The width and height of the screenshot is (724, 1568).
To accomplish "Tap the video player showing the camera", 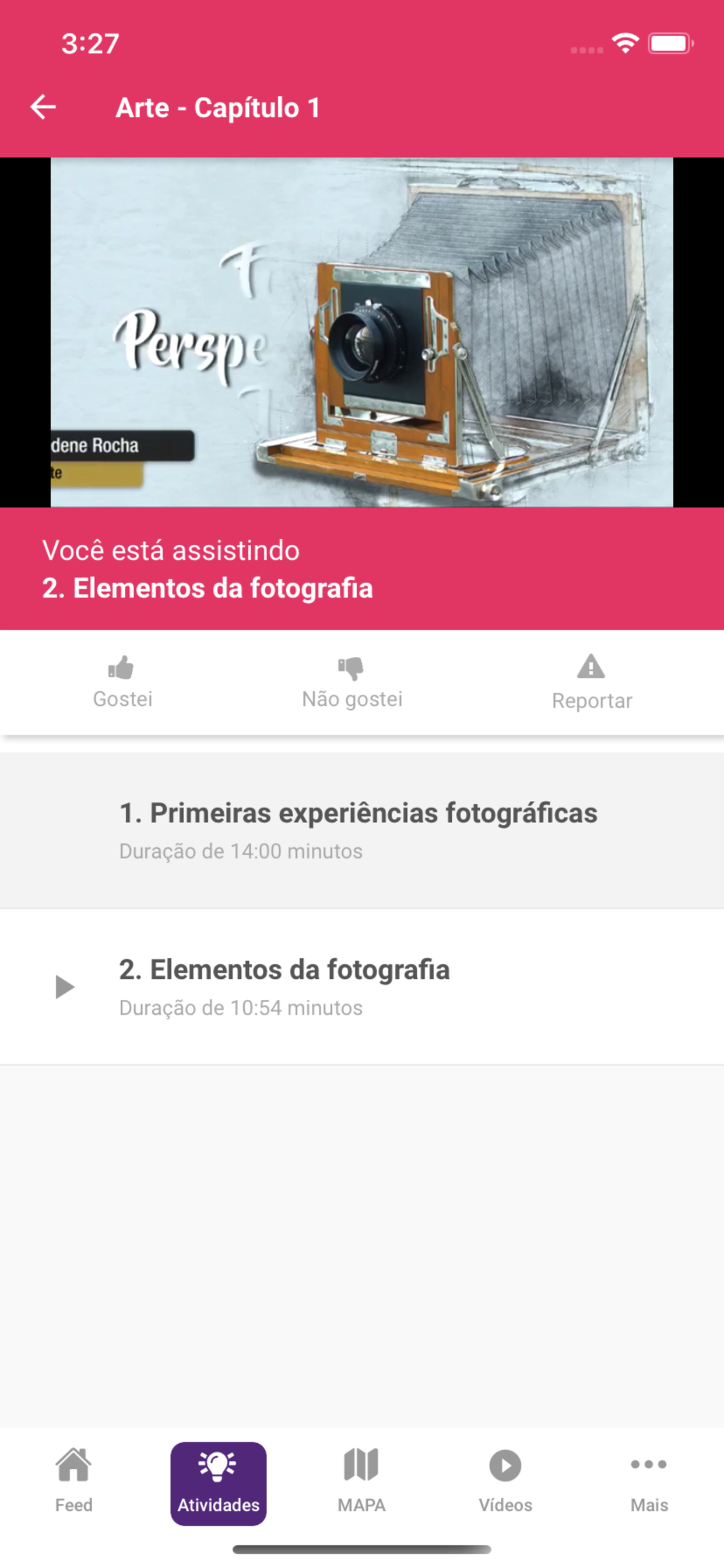I will coord(361,332).
